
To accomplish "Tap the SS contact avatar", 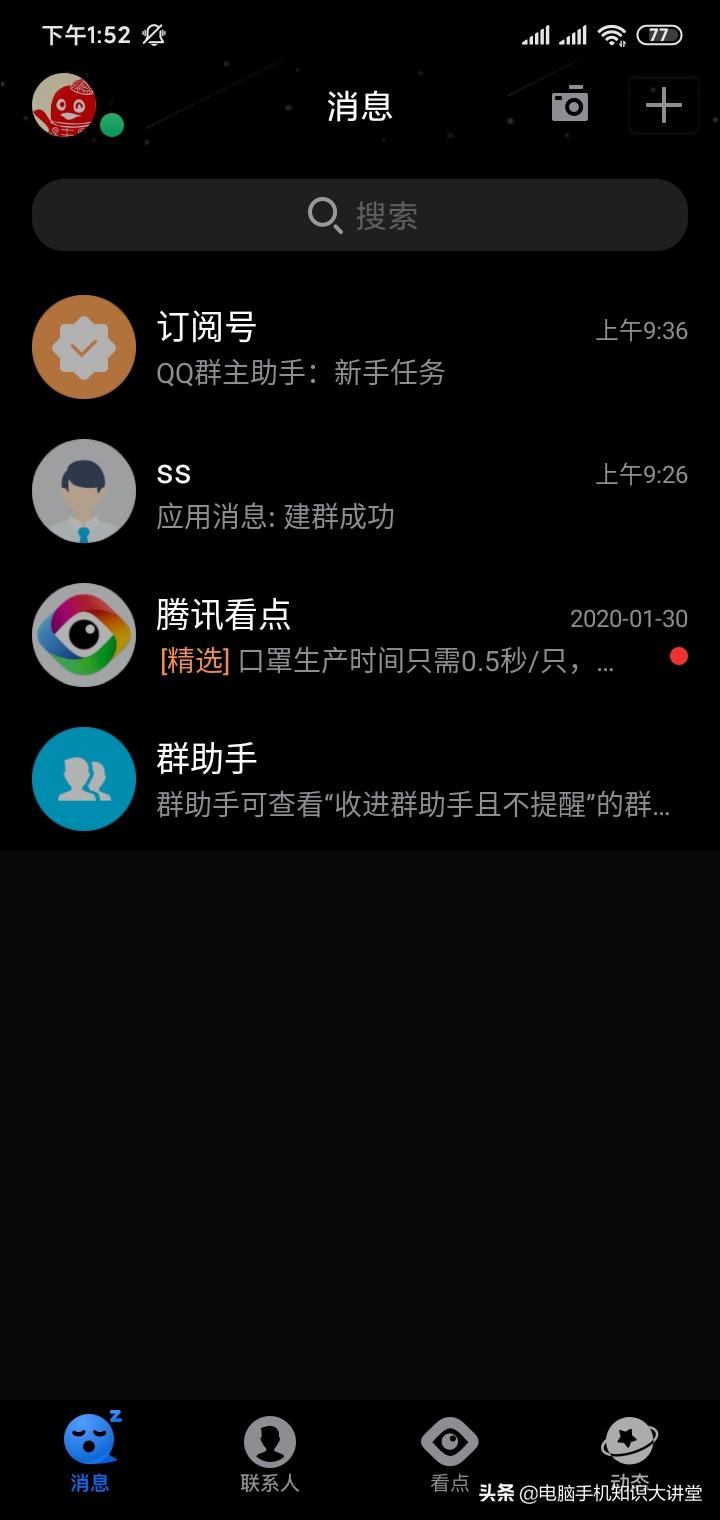I will click(x=84, y=491).
